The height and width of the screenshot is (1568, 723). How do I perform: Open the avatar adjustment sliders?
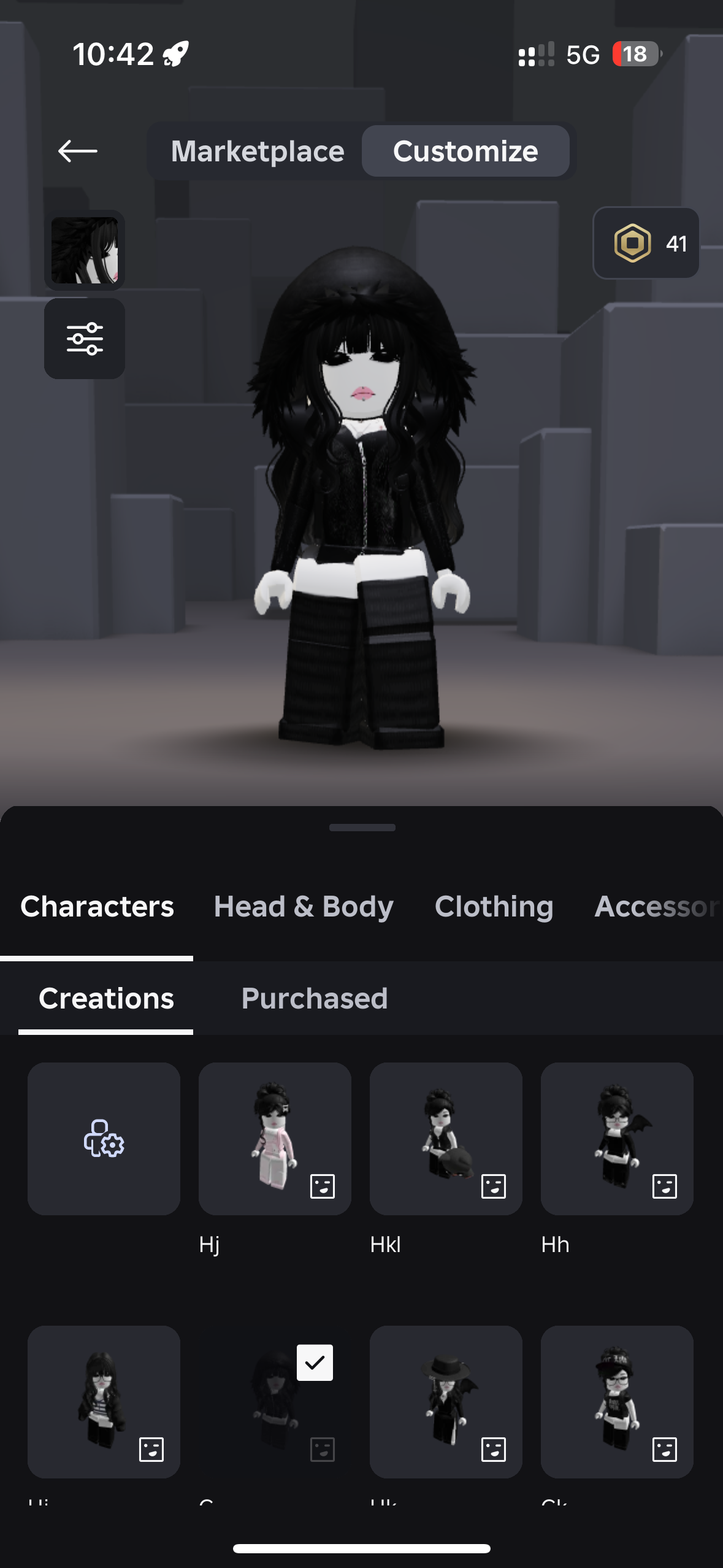(85, 339)
